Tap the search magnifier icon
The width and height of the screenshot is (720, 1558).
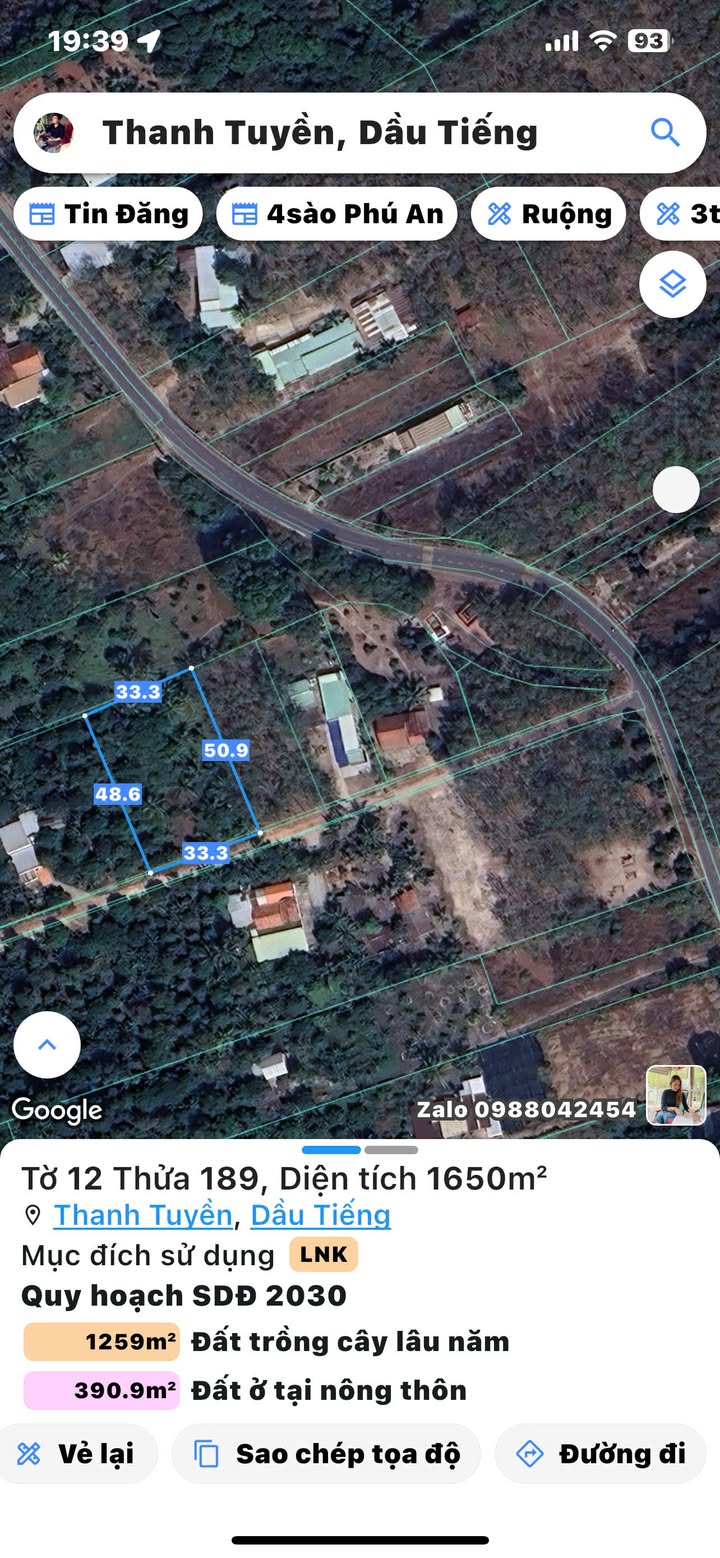[x=665, y=132]
